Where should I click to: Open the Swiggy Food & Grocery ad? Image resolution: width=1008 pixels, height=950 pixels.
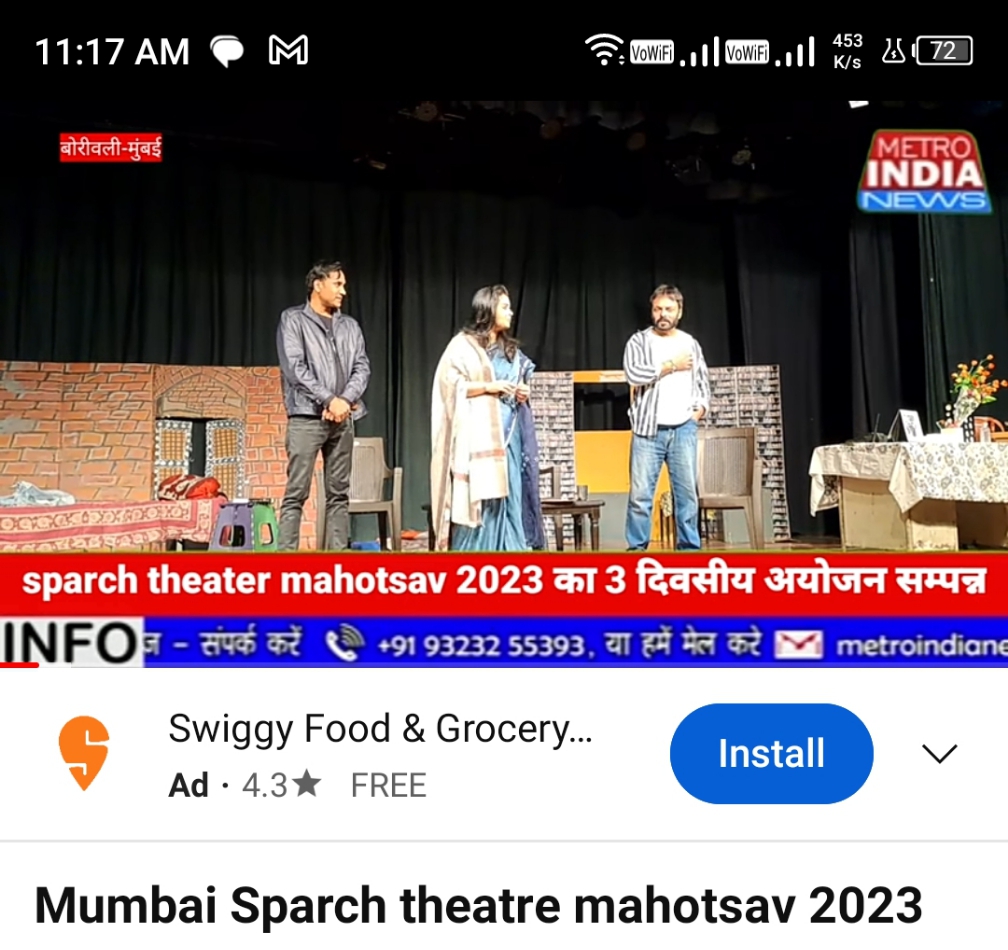tap(380, 730)
